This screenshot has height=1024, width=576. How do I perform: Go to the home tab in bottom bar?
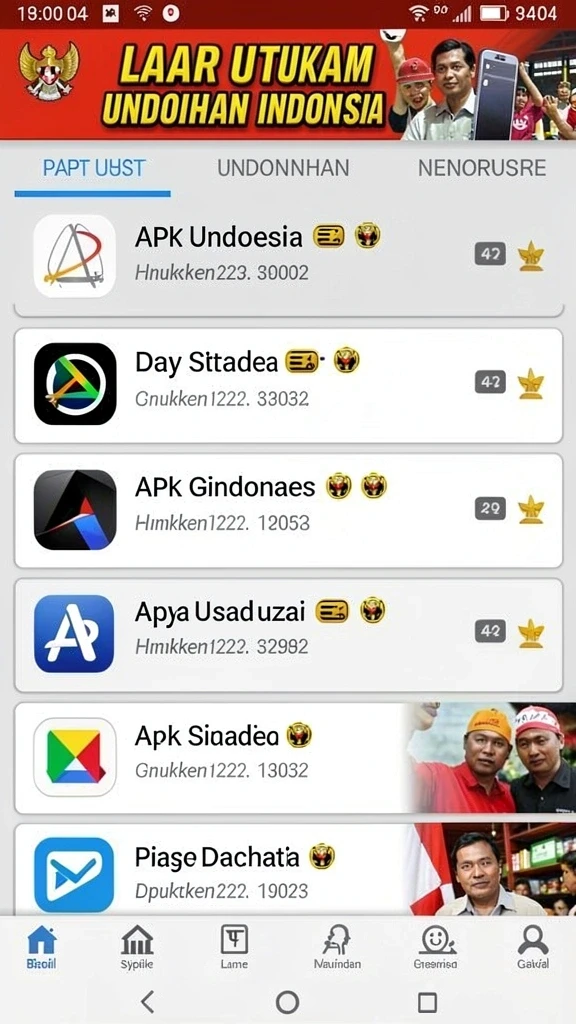[x=41, y=948]
